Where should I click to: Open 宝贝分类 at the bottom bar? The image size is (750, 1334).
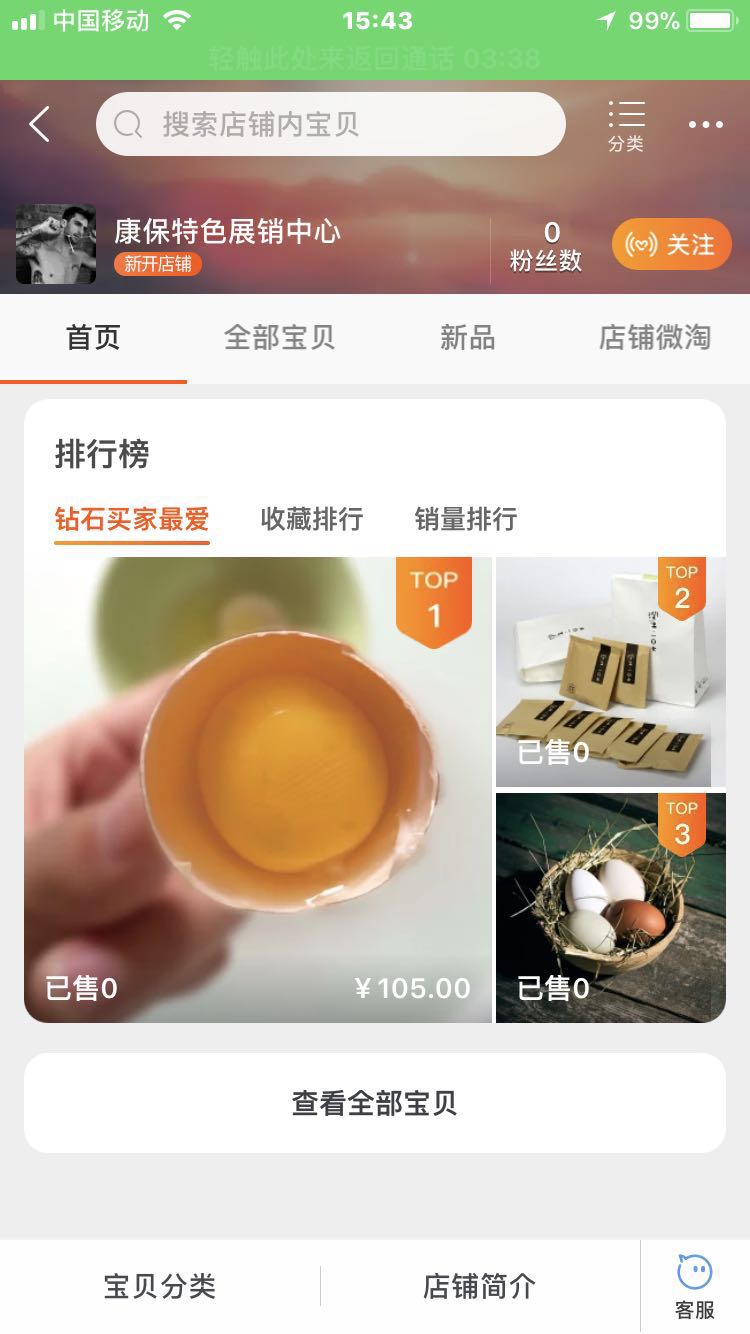click(160, 1286)
